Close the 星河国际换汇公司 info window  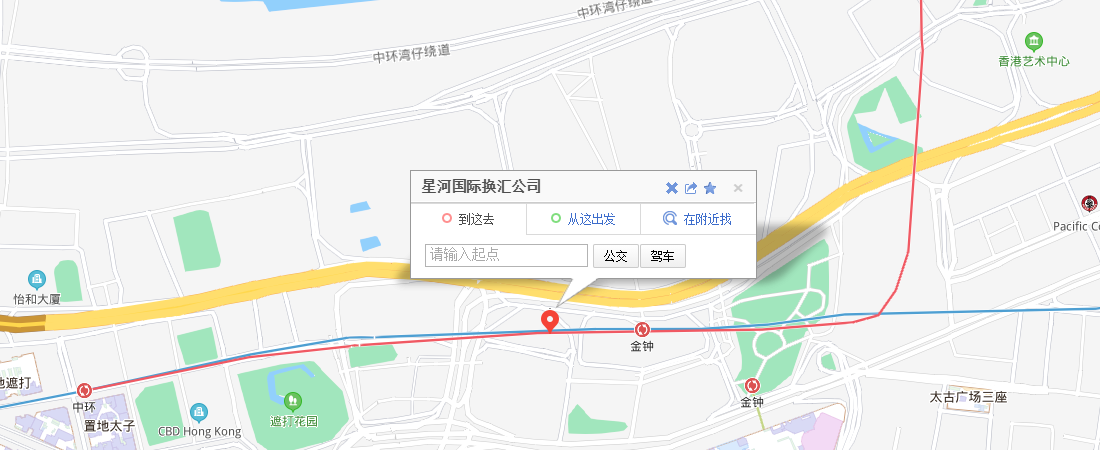[738, 188]
